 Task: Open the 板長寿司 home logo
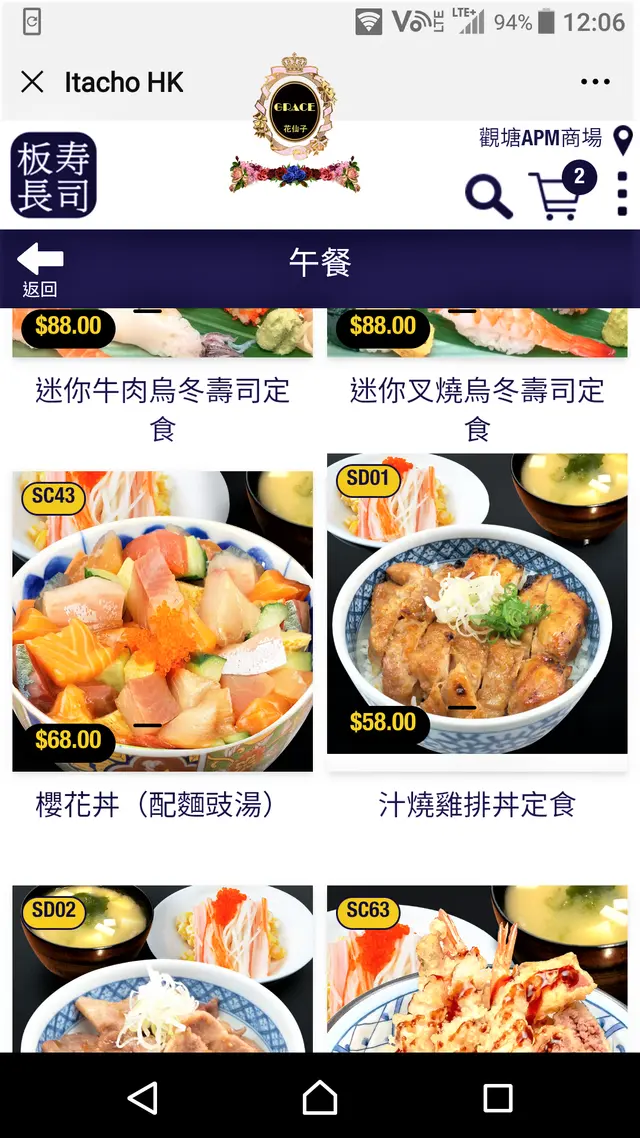coord(54,175)
